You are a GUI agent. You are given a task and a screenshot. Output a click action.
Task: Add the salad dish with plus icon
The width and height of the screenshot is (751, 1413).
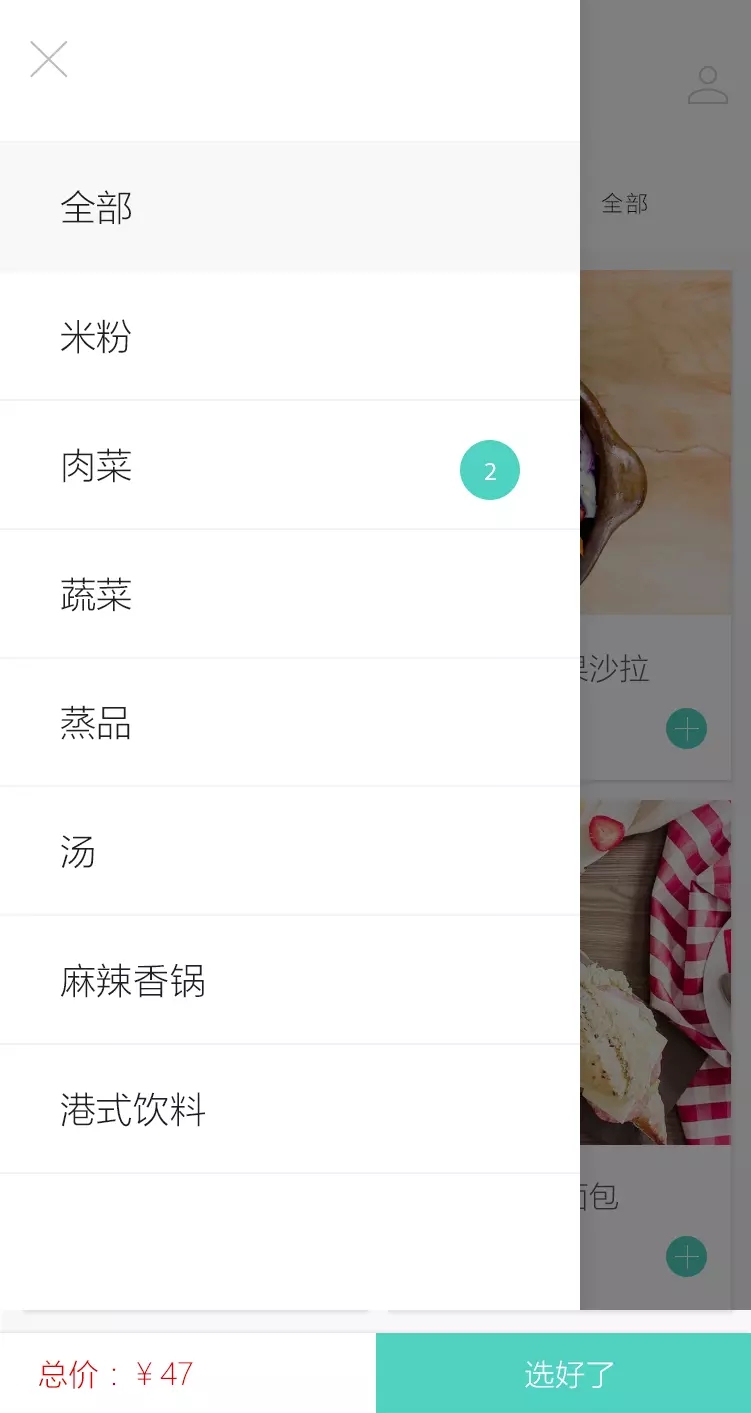(686, 729)
